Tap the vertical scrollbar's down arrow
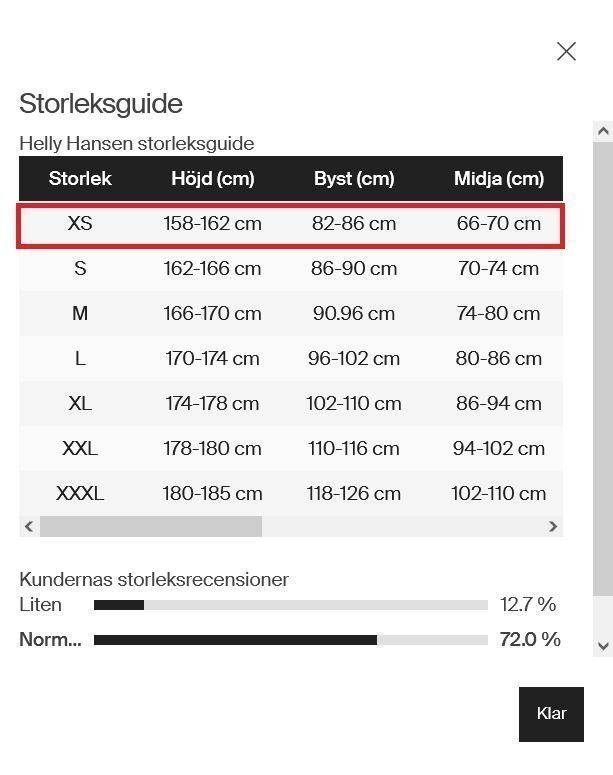The image size is (613, 775). click(x=602, y=646)
